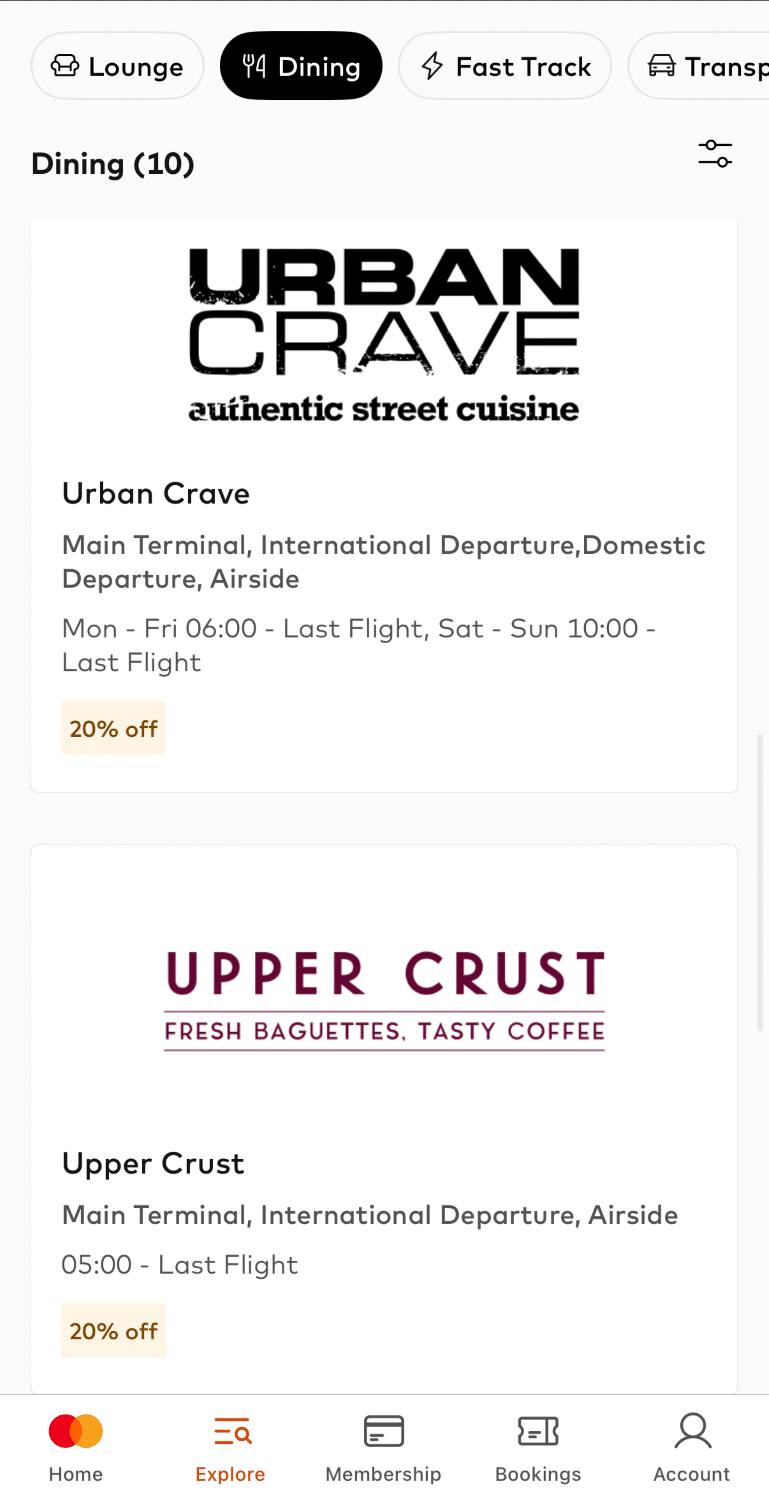
Task: Go to the Home tab
Action: 76,1447
